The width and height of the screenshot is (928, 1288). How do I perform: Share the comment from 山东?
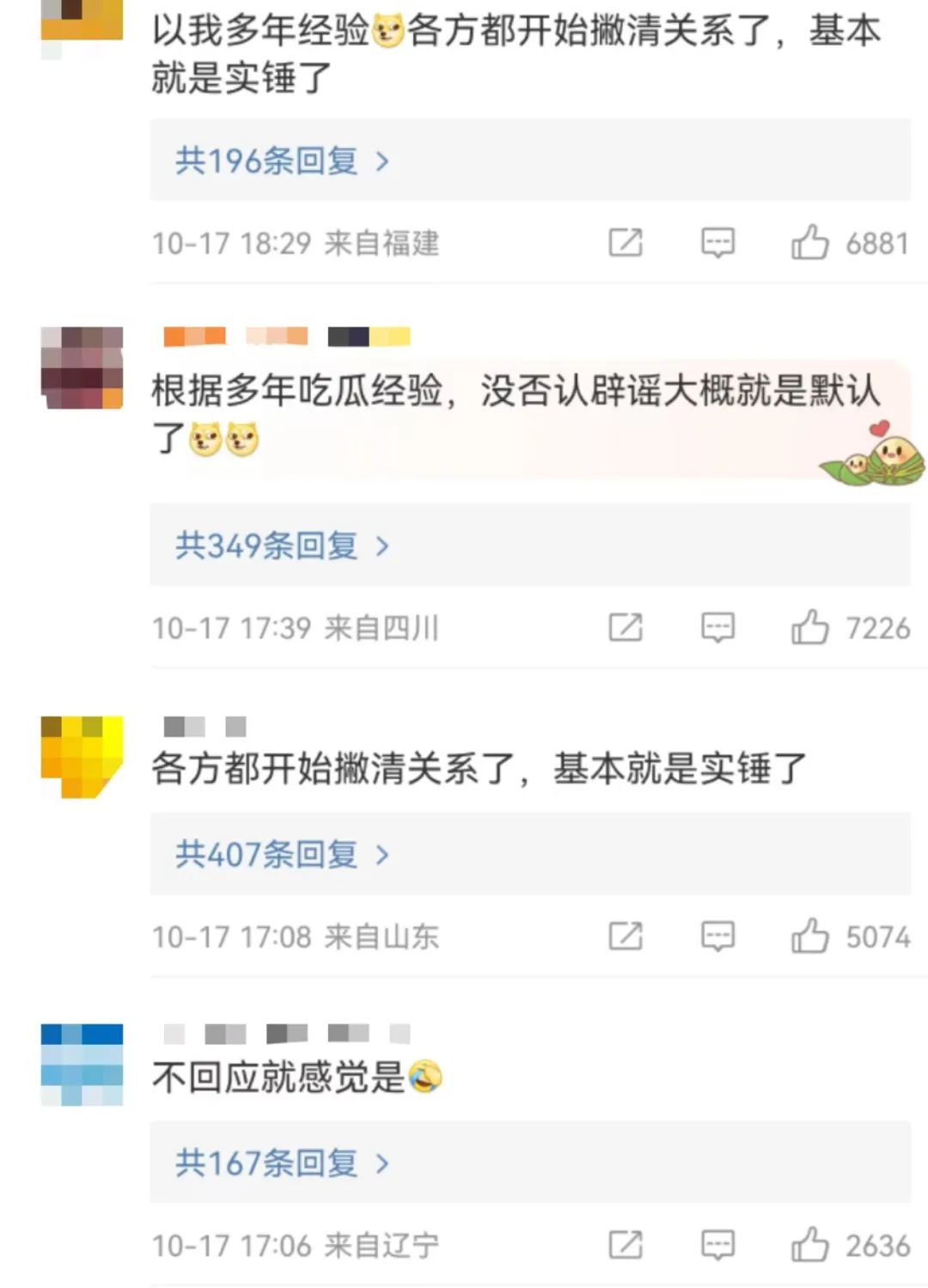pos(626,937)
